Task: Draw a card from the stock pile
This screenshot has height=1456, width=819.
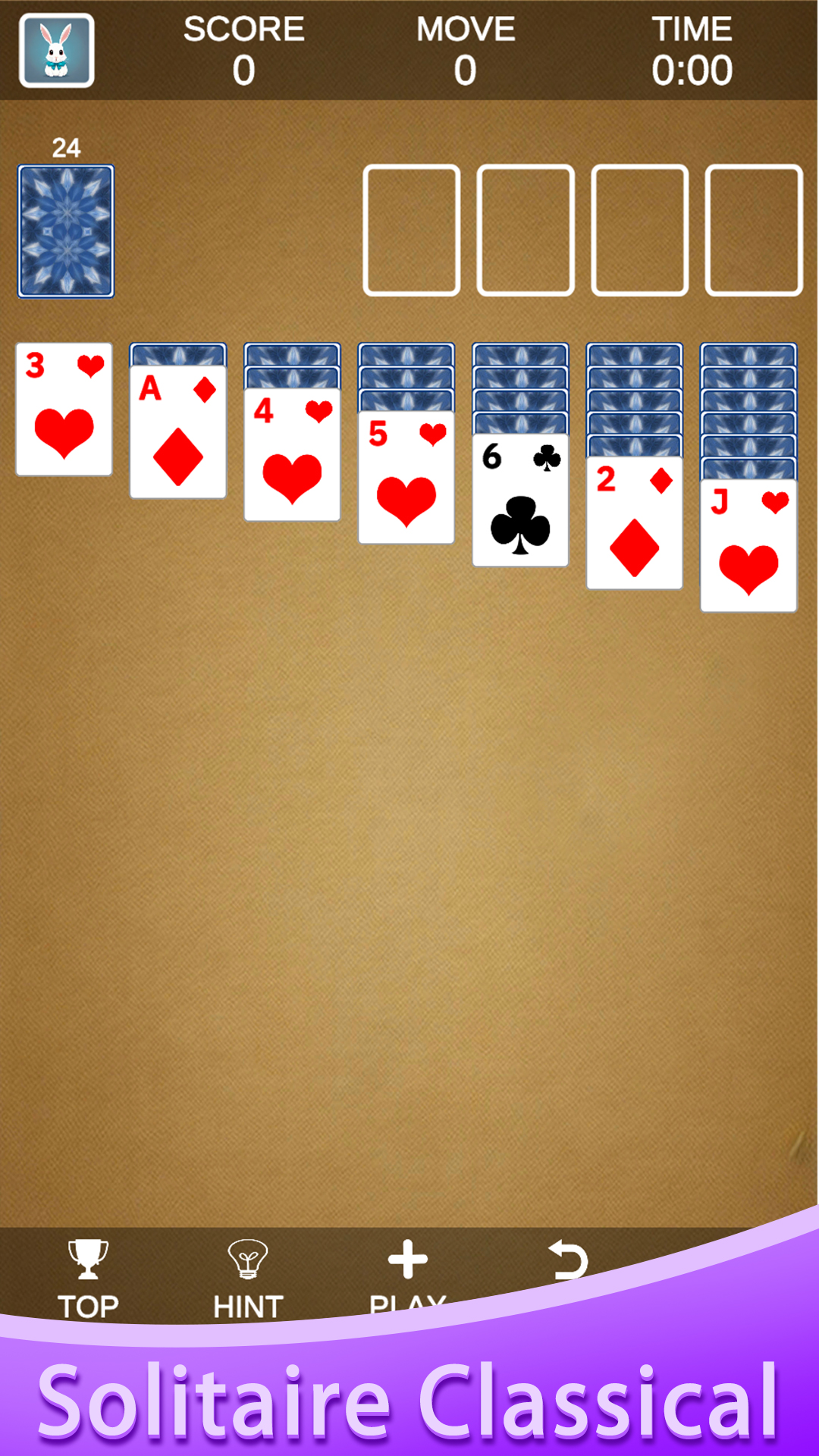Action: (66, 231)
